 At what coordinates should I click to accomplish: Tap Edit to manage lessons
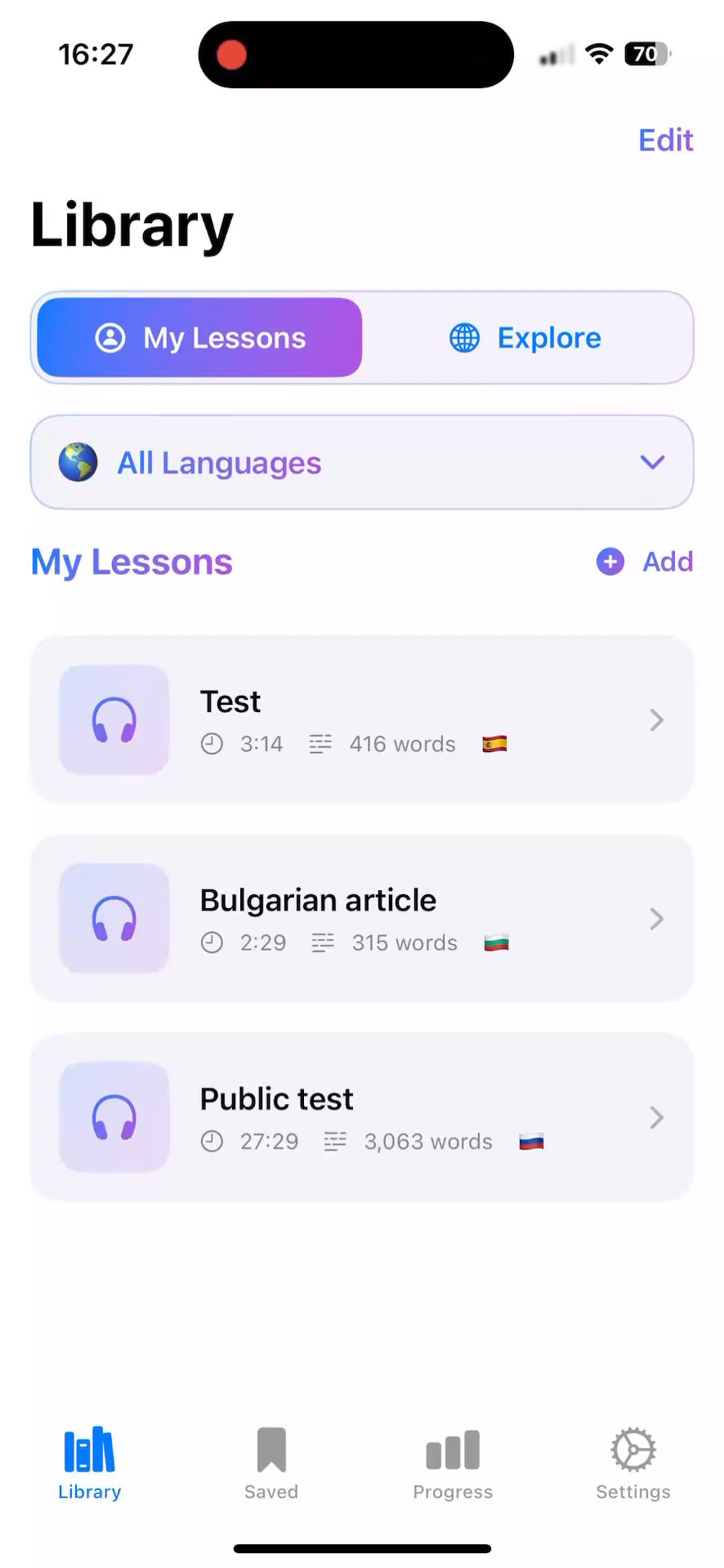click(665, 140)
